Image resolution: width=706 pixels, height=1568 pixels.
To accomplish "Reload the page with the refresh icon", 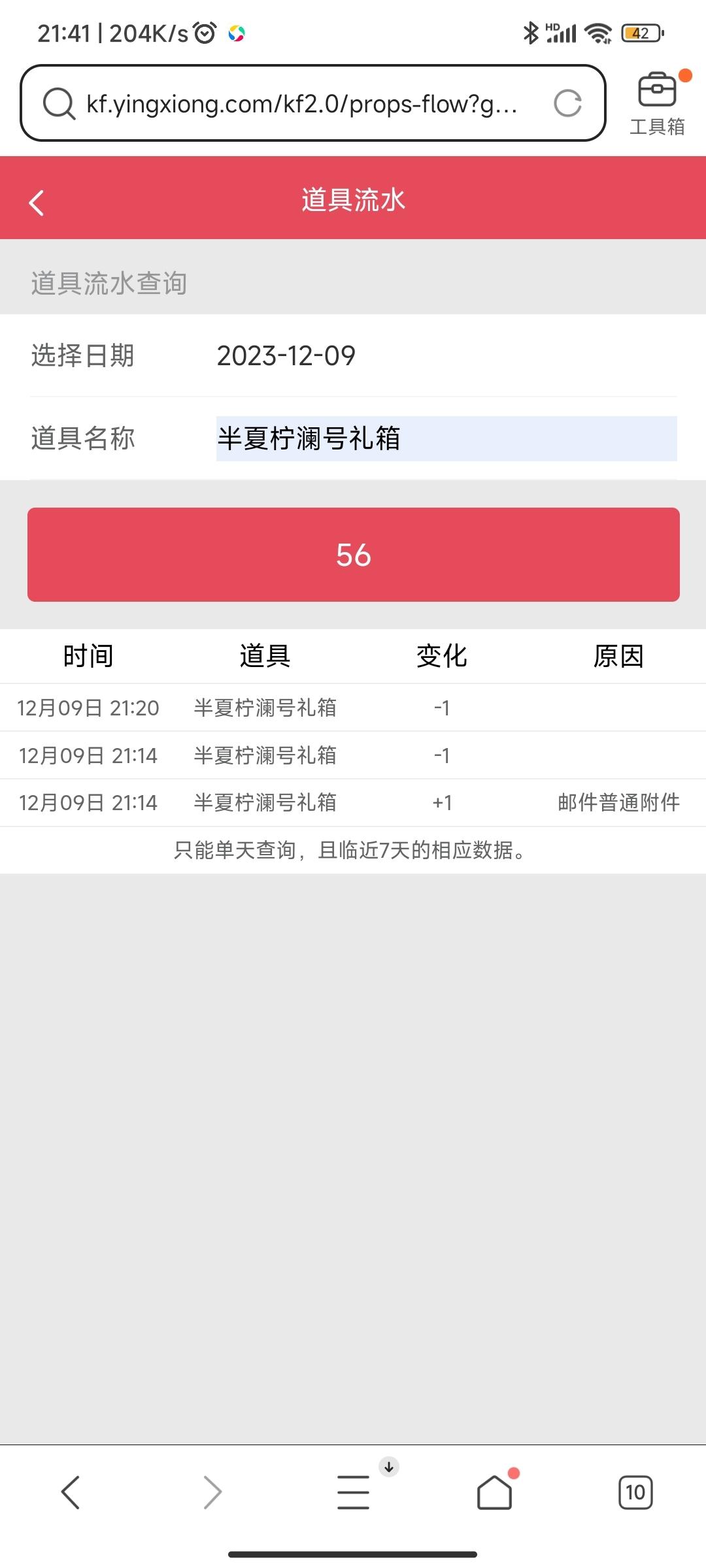I will point(567,103).
